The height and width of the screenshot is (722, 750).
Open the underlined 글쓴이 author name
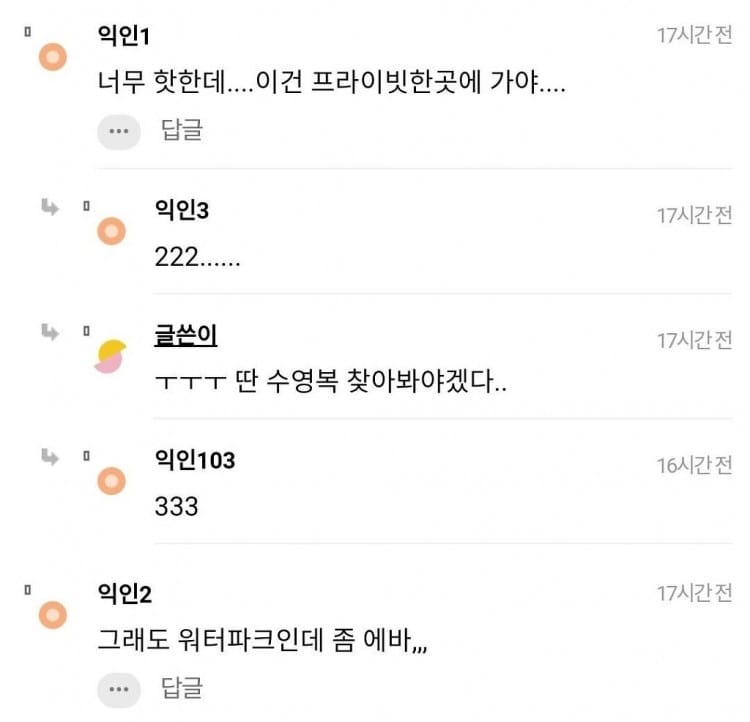point(185,337)
